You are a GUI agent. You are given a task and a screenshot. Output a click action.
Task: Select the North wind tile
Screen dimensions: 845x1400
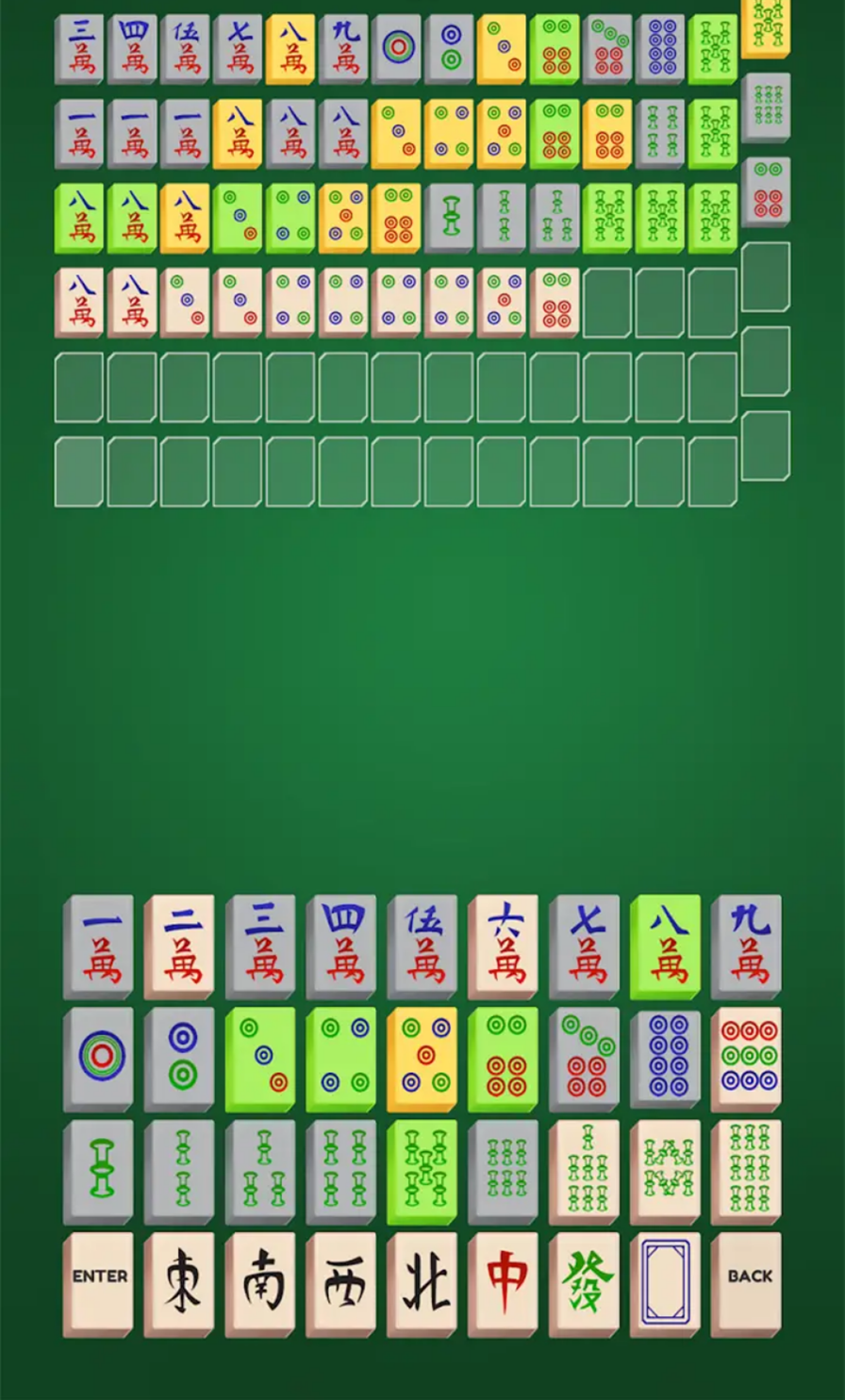[423, 1282]
